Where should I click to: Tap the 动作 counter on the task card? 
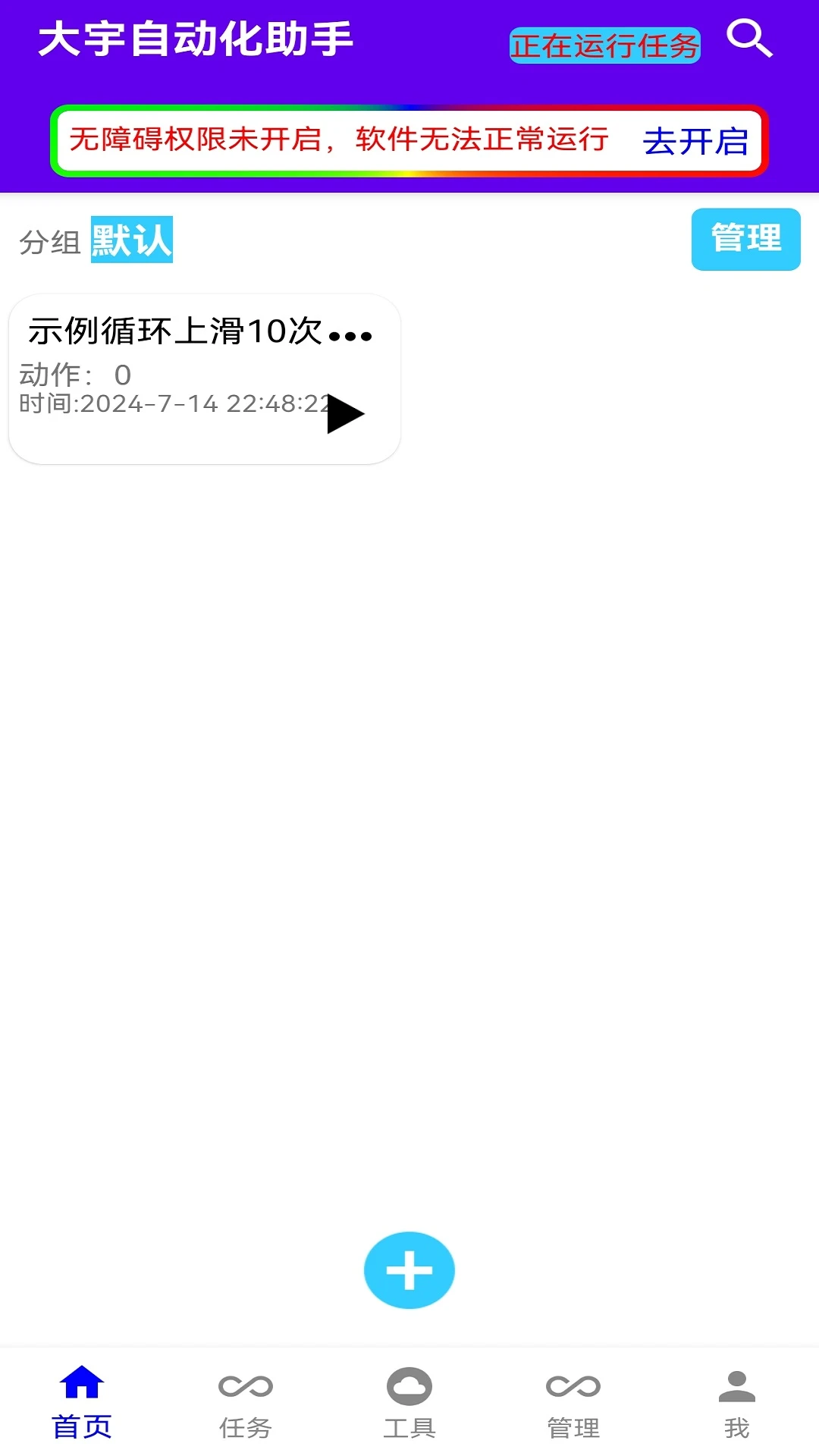(74, 373)
